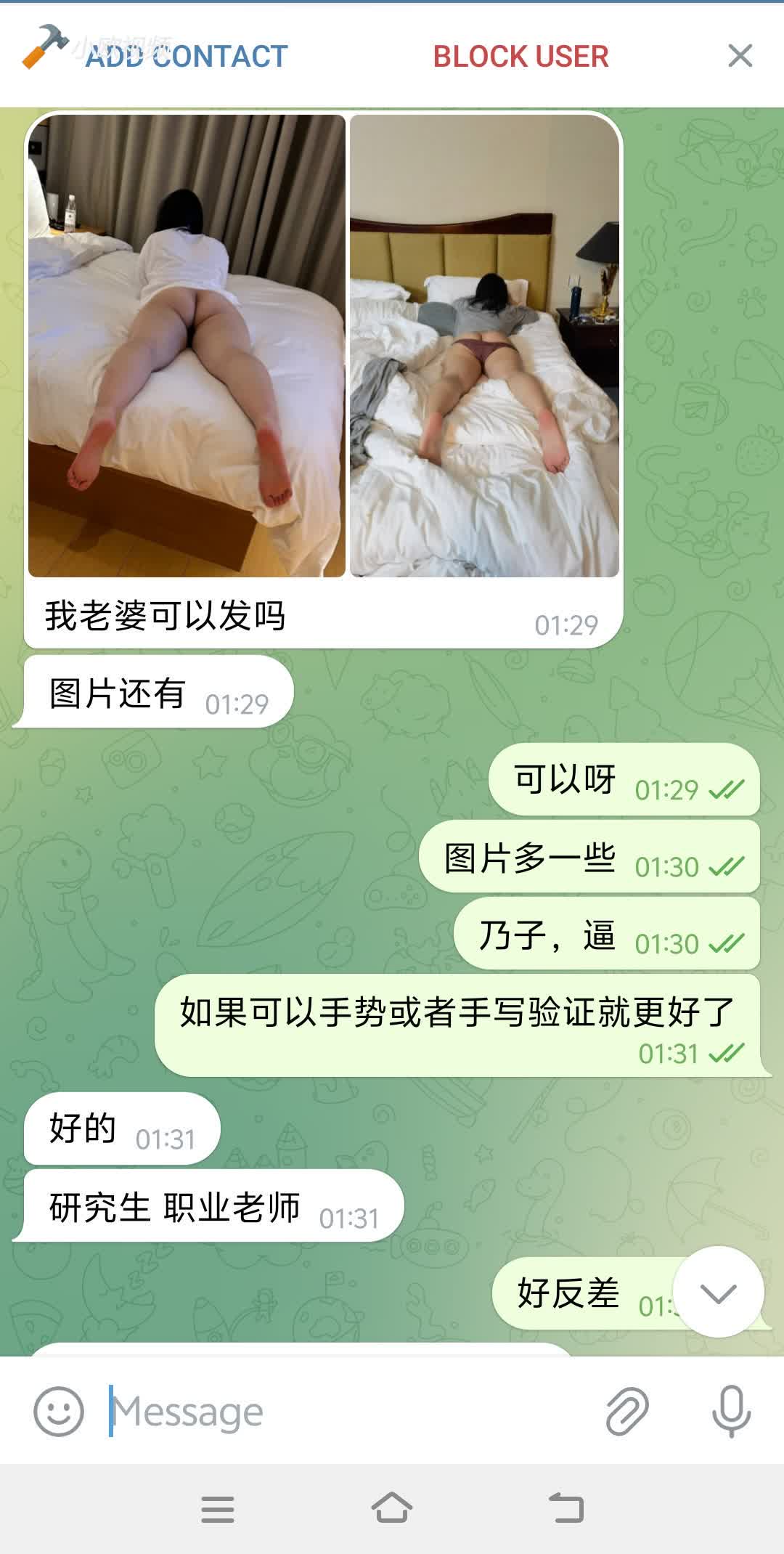Image resolution: width=784 pixels, height=1554 pixels.
Task: Jump to the latest messages
Action: click(x=718, y=1292)
